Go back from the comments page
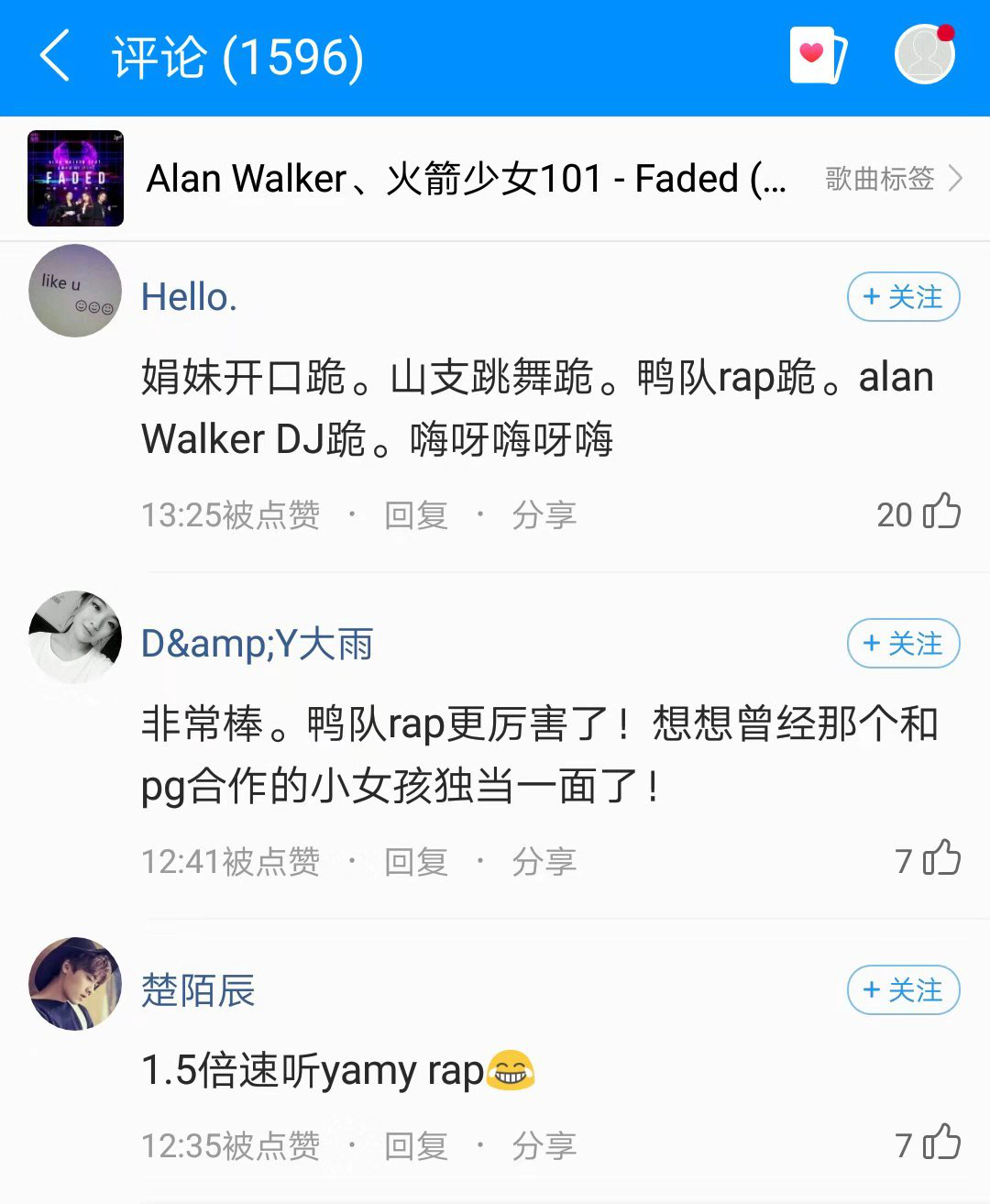Viewport: 990px width, 1204px height. tap(55, 56)
